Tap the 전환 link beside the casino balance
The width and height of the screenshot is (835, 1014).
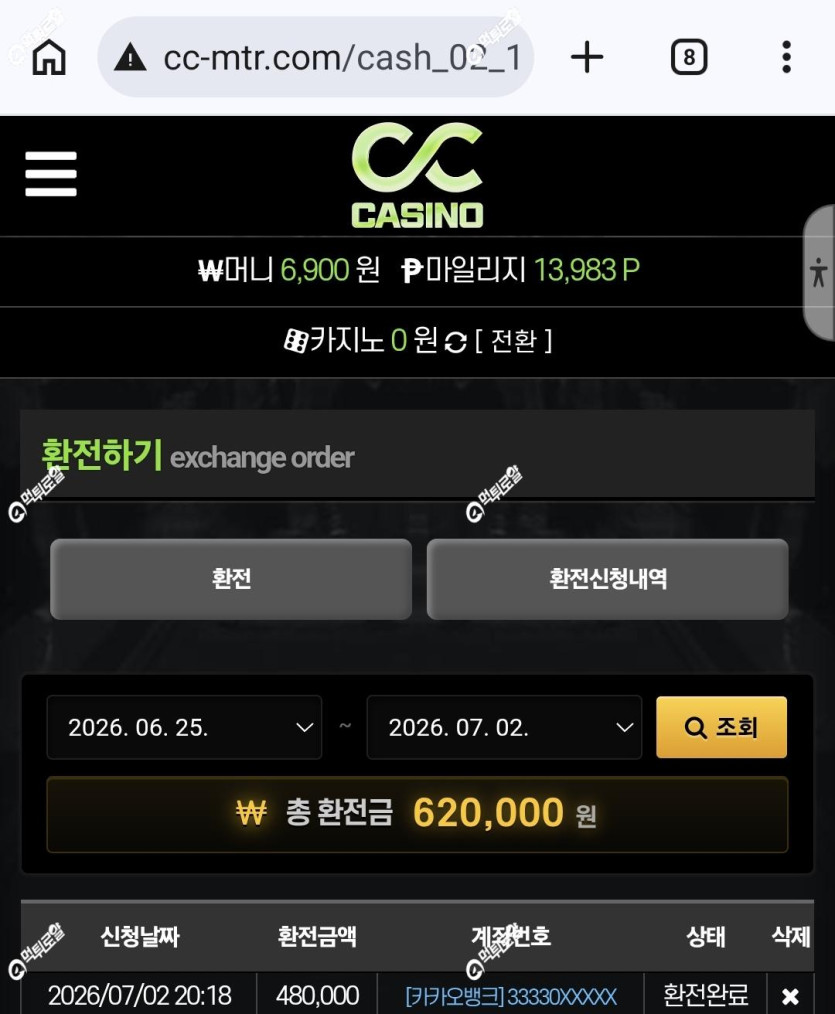point(514,341)
